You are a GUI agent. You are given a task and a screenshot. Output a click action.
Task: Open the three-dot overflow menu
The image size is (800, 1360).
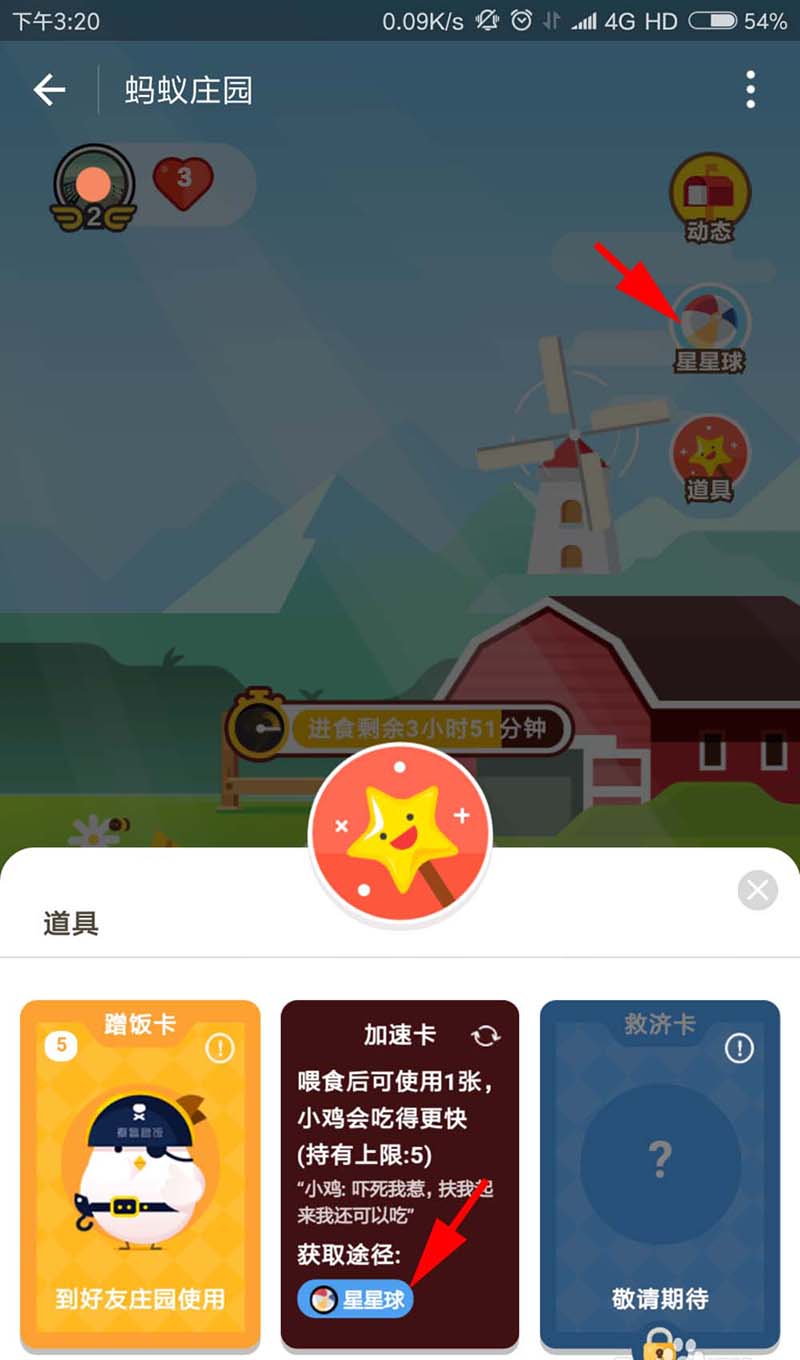point(750,90)
